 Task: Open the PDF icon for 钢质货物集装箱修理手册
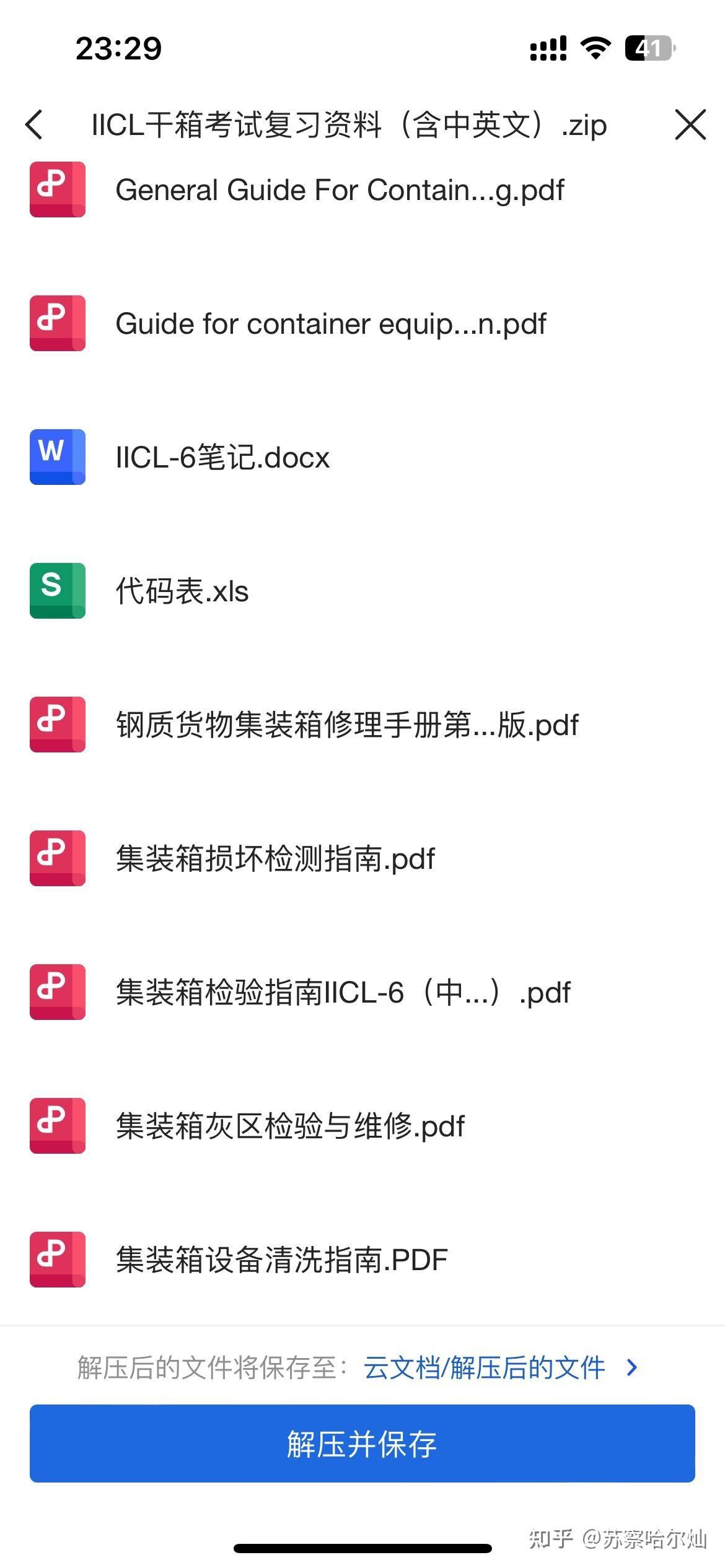click(x=57, y=725)
